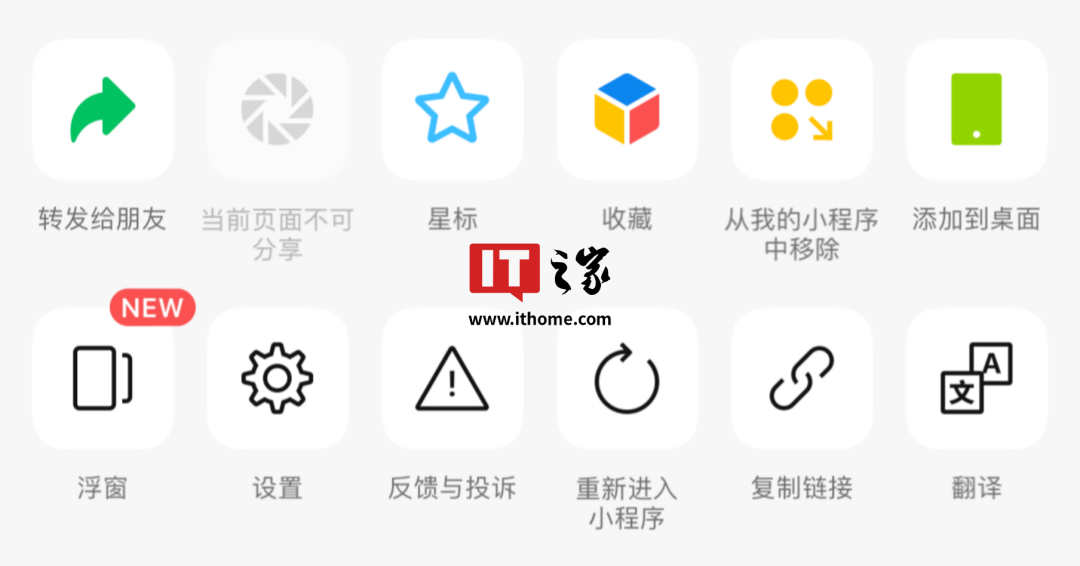Viewport: 1080px width, 566px height.
Task: Open 反馈与投诉 feedback and complaints
Action: pyautogui.click(x=452, y=379)
